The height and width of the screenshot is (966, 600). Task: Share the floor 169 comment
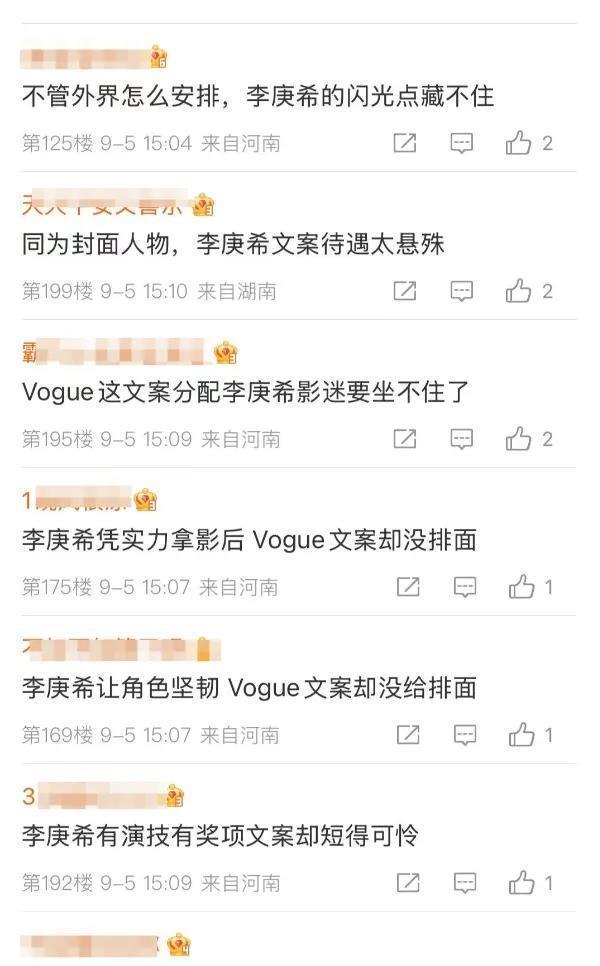pyautogui.click(x=408, y=735)
